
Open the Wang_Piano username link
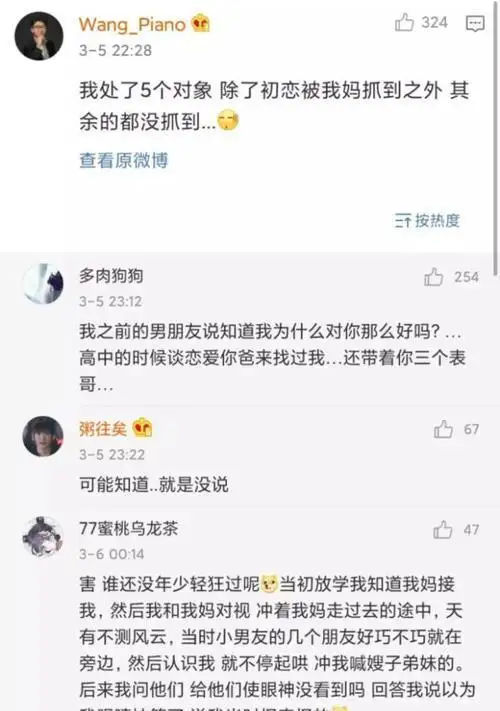coord(132,24)
